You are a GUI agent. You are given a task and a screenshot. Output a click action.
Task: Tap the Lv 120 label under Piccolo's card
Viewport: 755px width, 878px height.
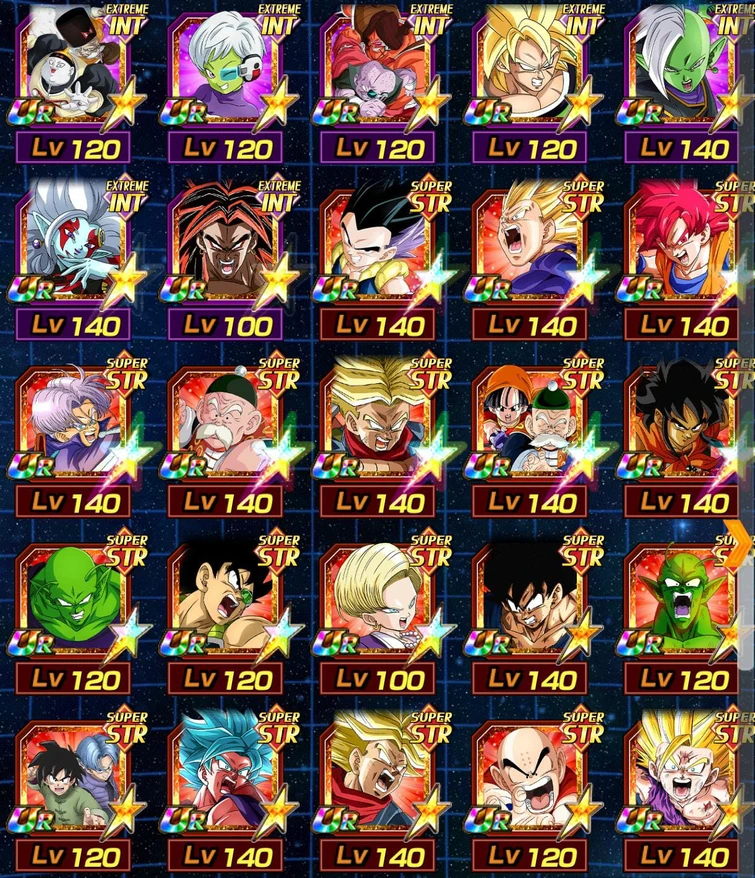tap(75, 676)
